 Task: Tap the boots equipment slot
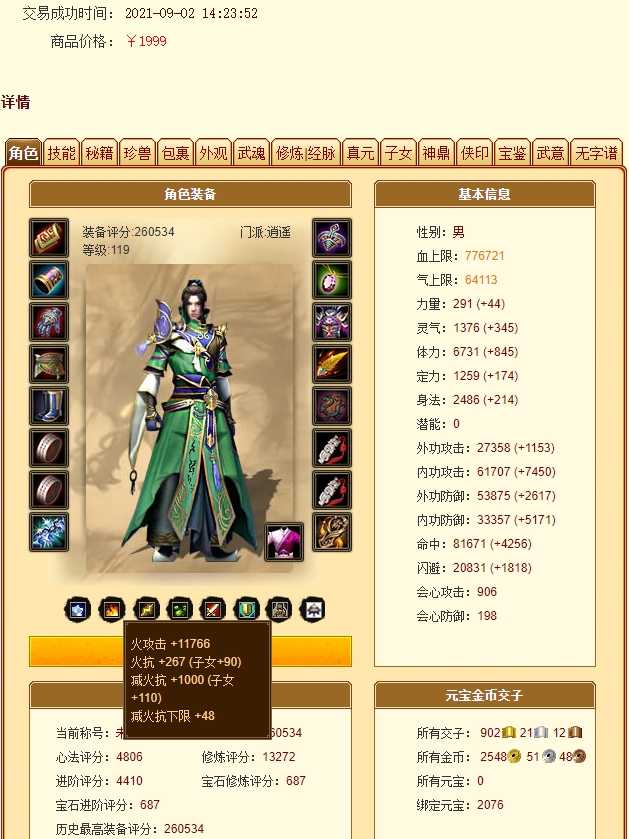(49, 406)
